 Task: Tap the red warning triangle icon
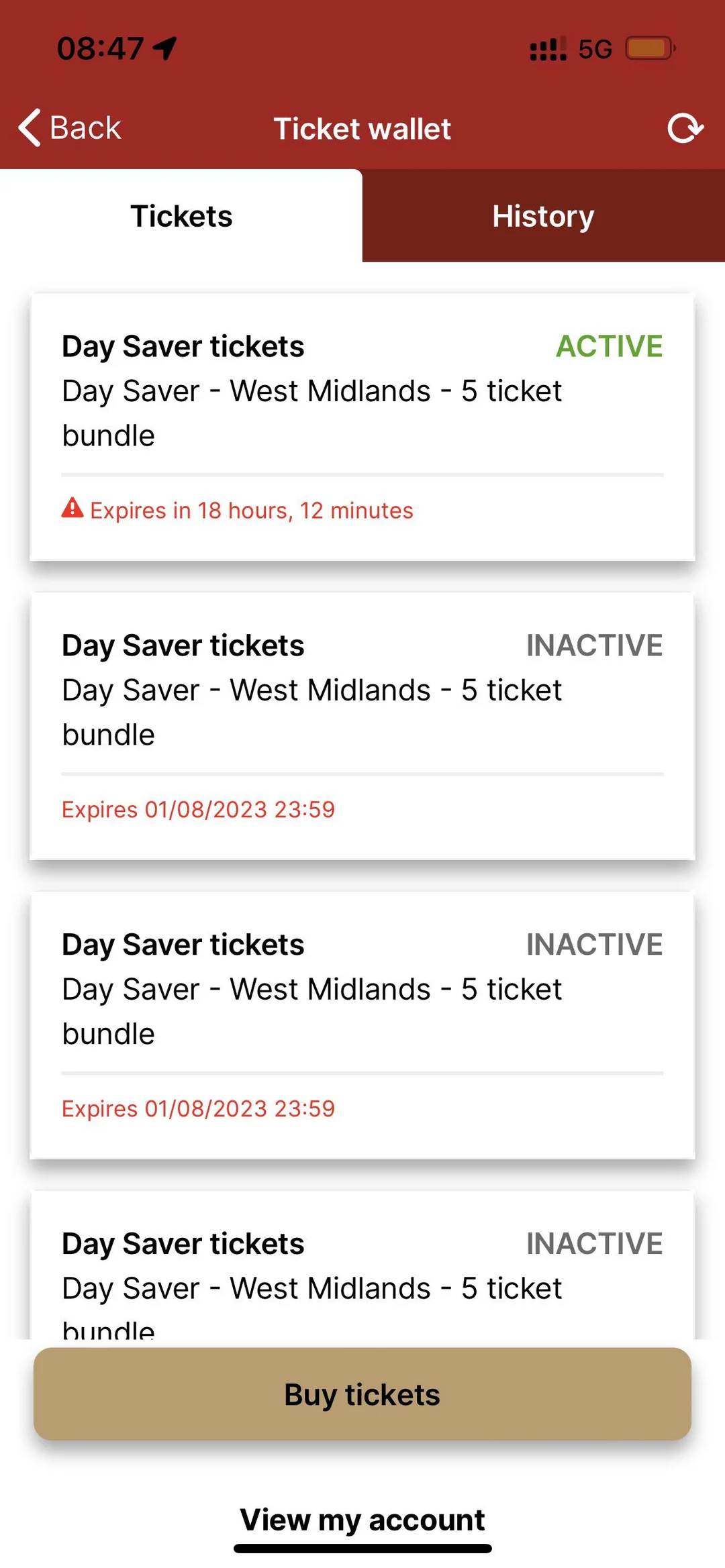click(72, 509)
